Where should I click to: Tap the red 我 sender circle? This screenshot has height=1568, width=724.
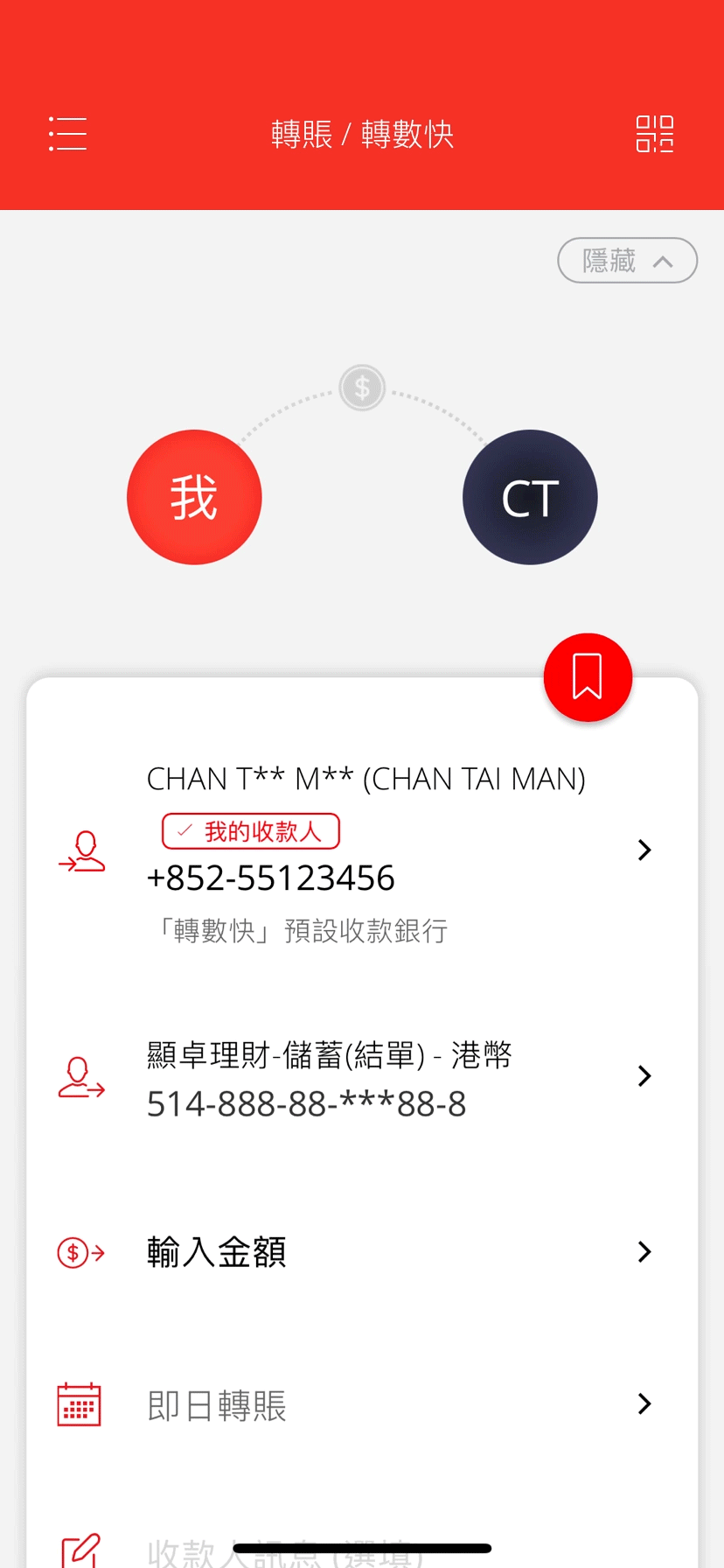pyautogui.click(x=194, y=497)
